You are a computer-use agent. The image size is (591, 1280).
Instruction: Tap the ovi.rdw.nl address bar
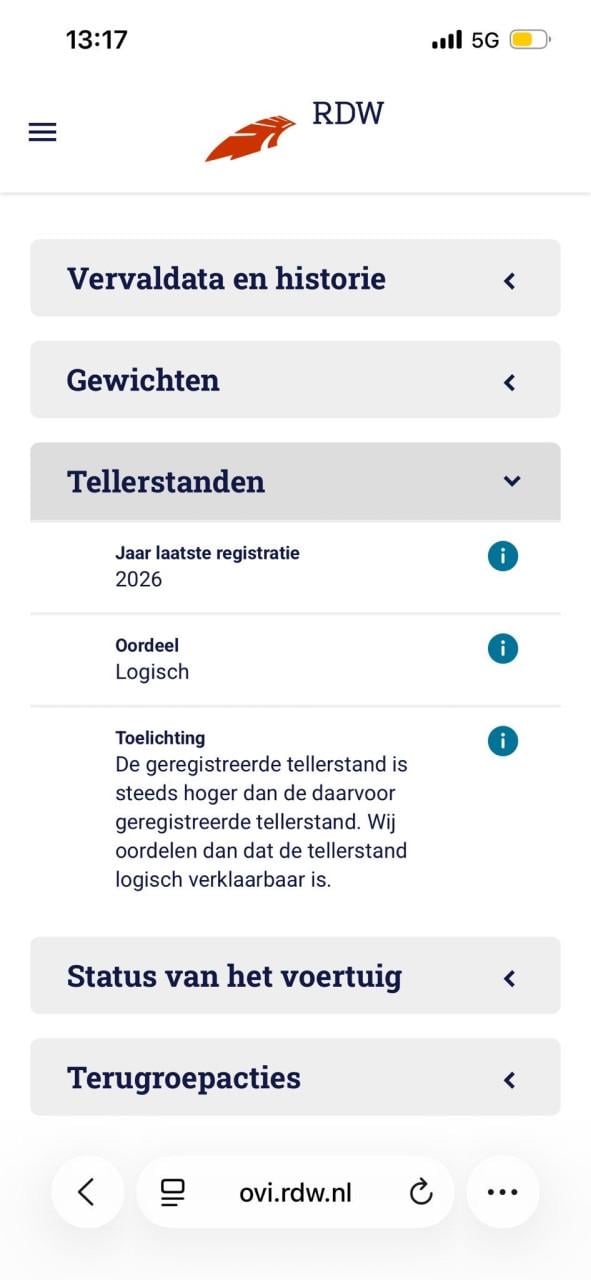295,1192
